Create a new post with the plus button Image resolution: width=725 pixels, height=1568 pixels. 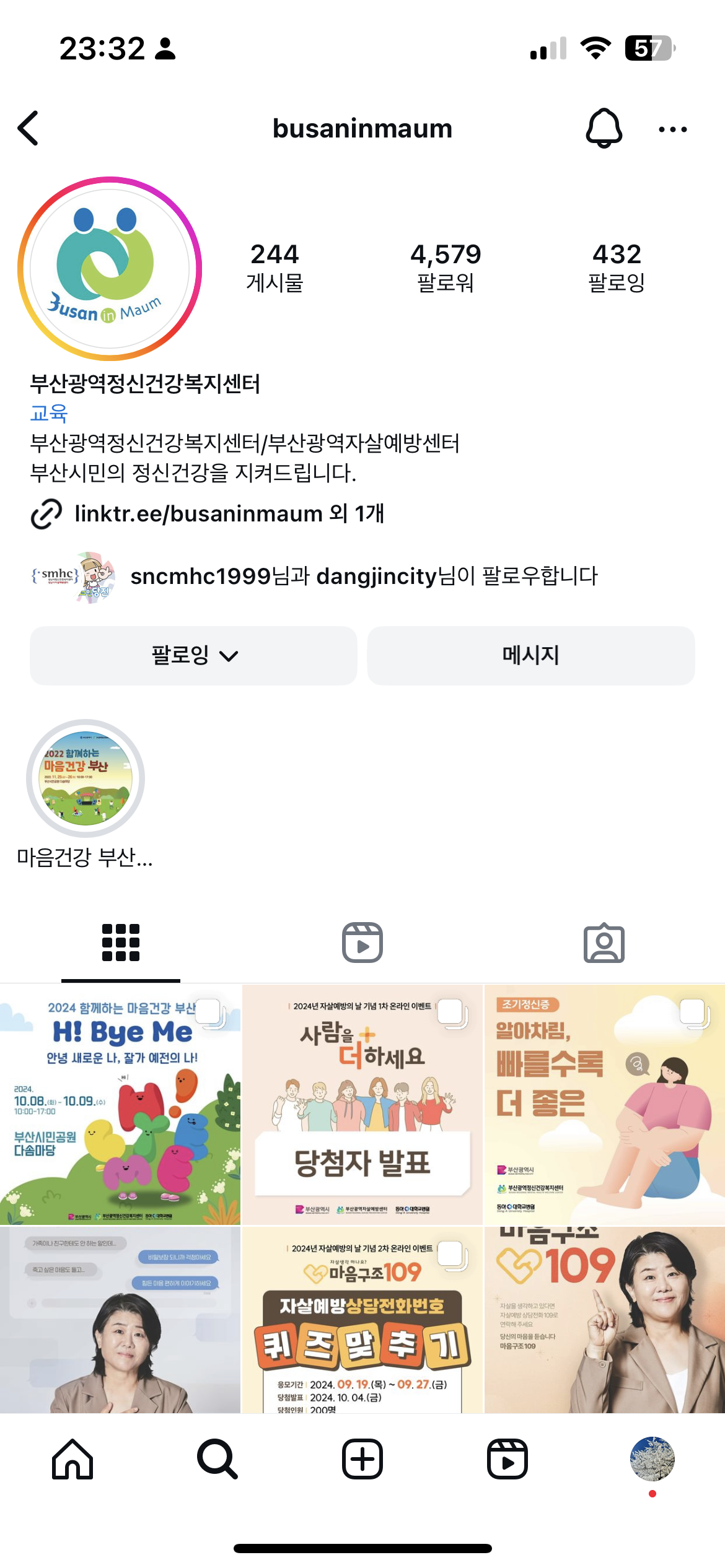point(362,1459)
